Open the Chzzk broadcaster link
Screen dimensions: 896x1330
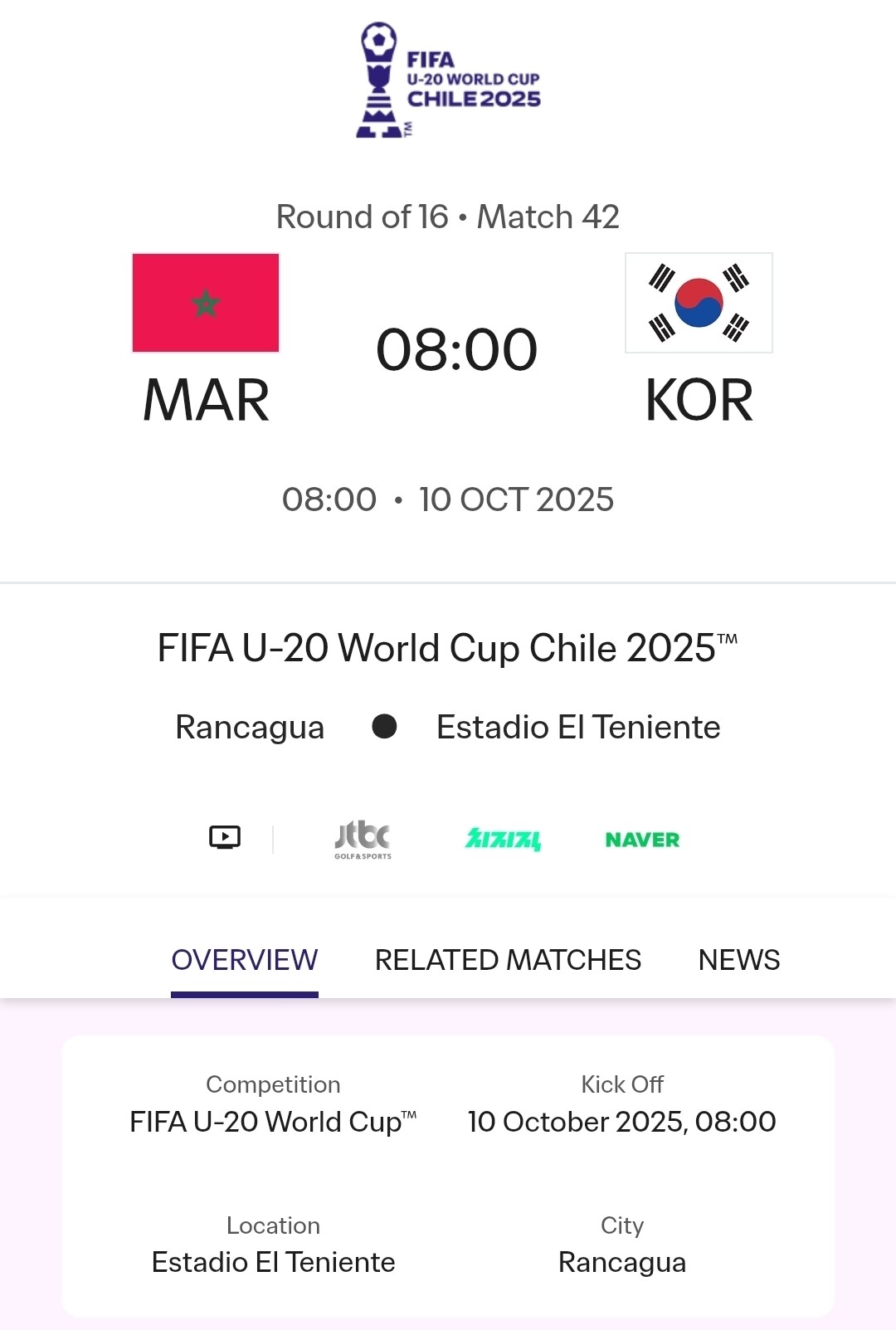click(503, 840)
